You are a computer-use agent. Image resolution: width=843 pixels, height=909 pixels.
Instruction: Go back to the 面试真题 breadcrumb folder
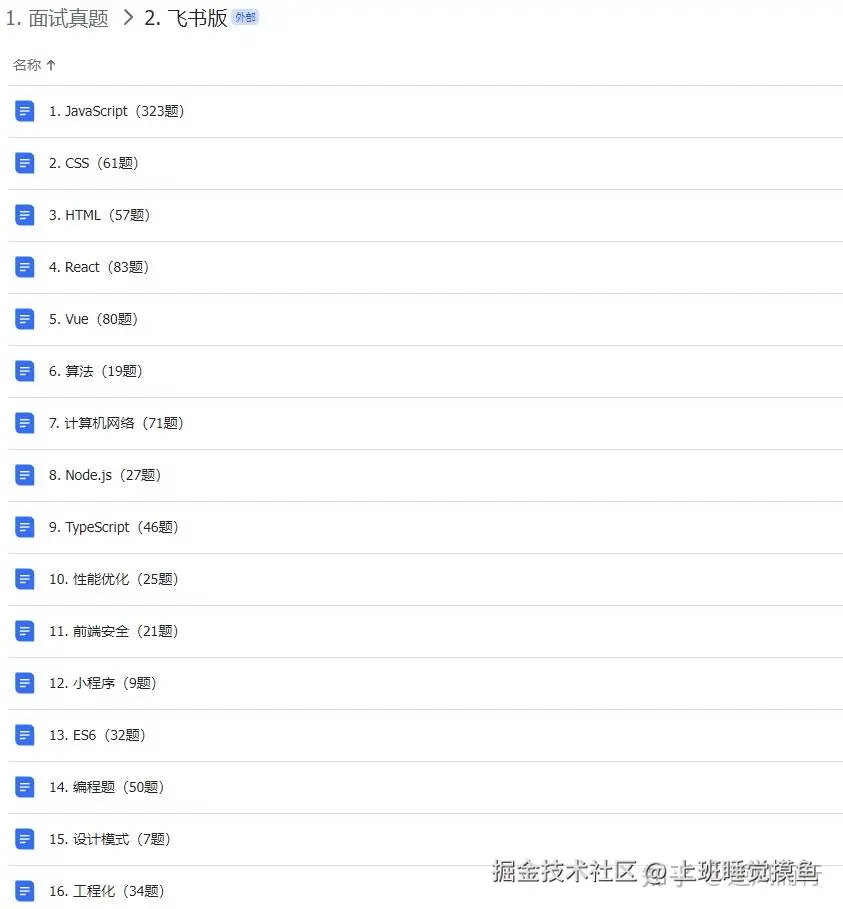(x=57, y=18)
